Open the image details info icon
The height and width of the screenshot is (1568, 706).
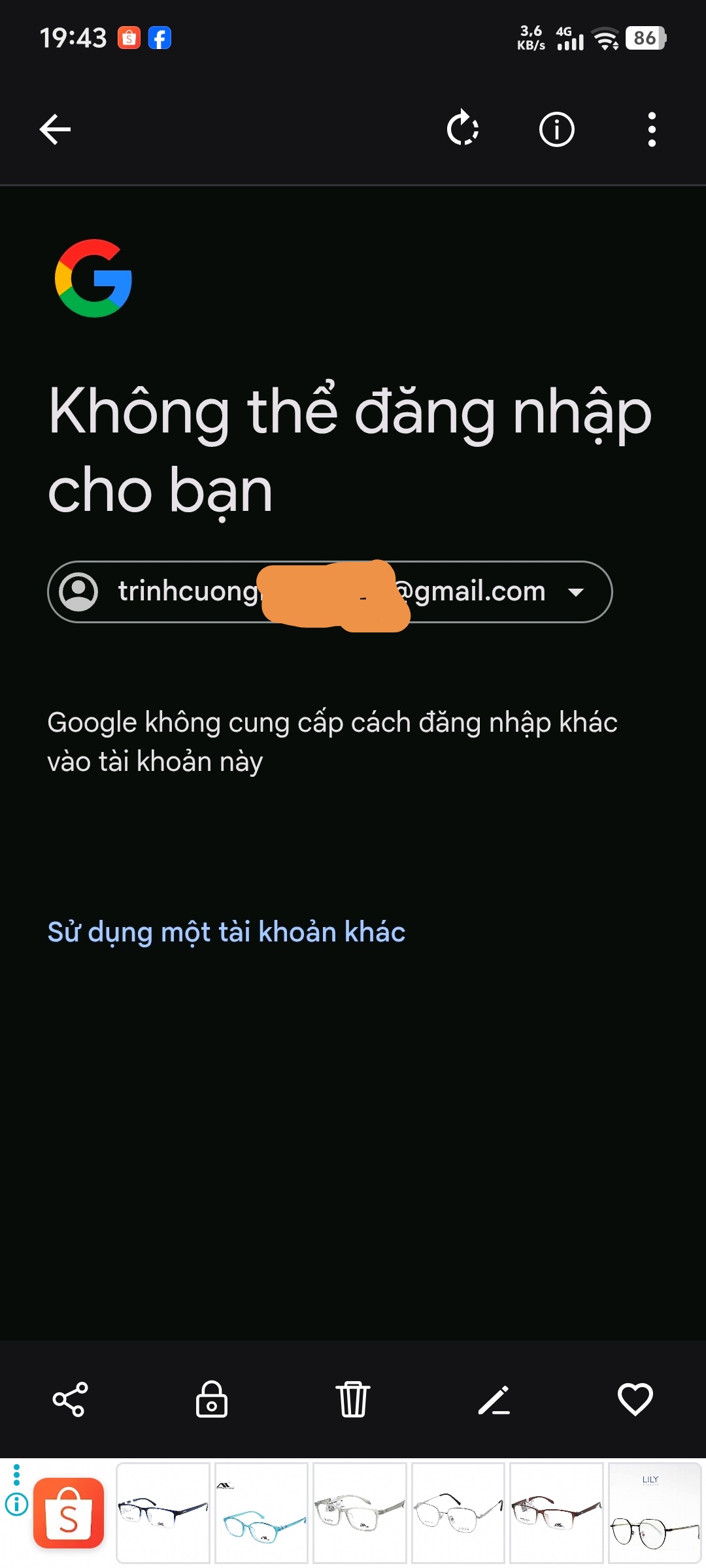pyautogui.click(x=556, y=129)
